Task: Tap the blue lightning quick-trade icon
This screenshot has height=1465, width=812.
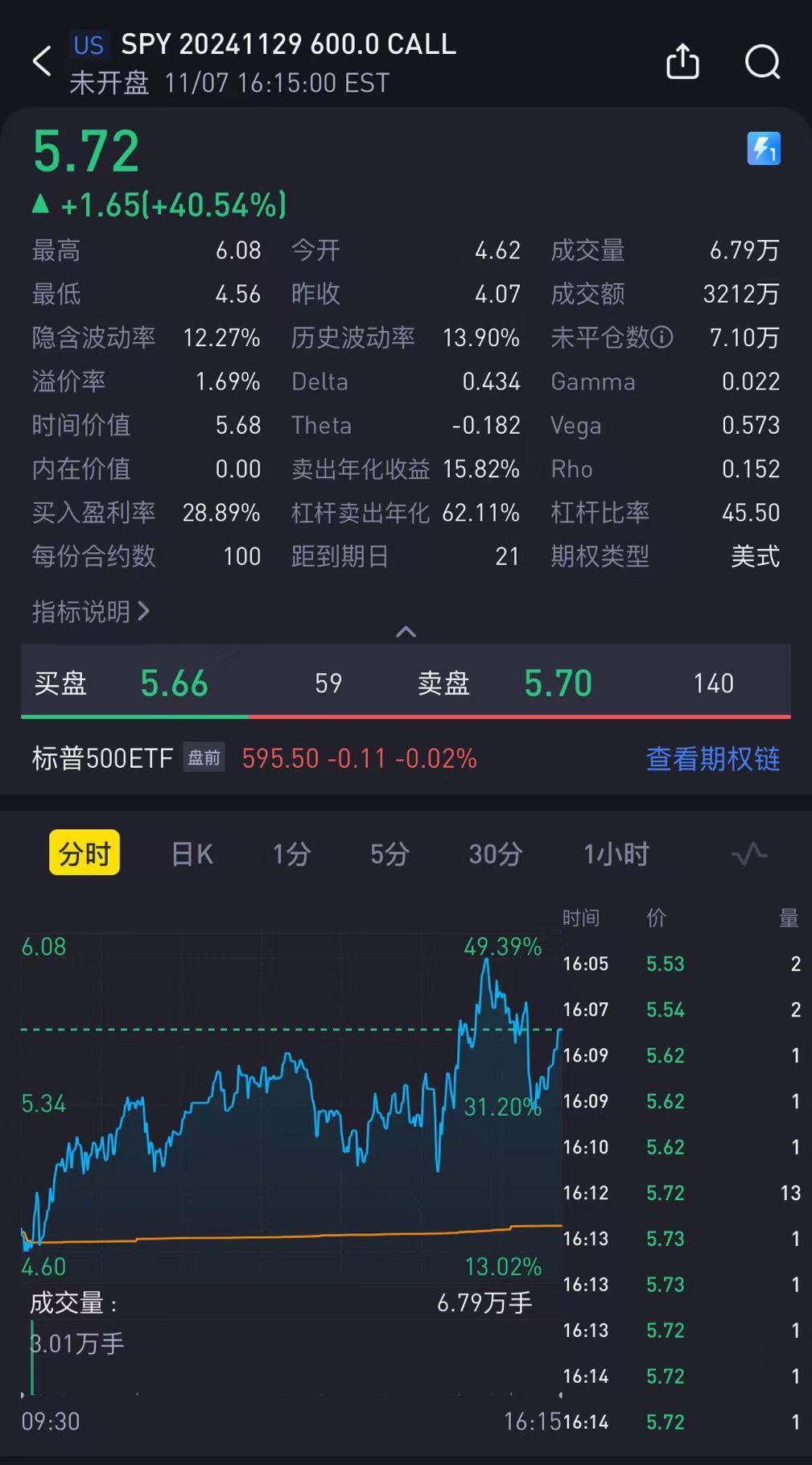Action: click(x=763, y=149)
